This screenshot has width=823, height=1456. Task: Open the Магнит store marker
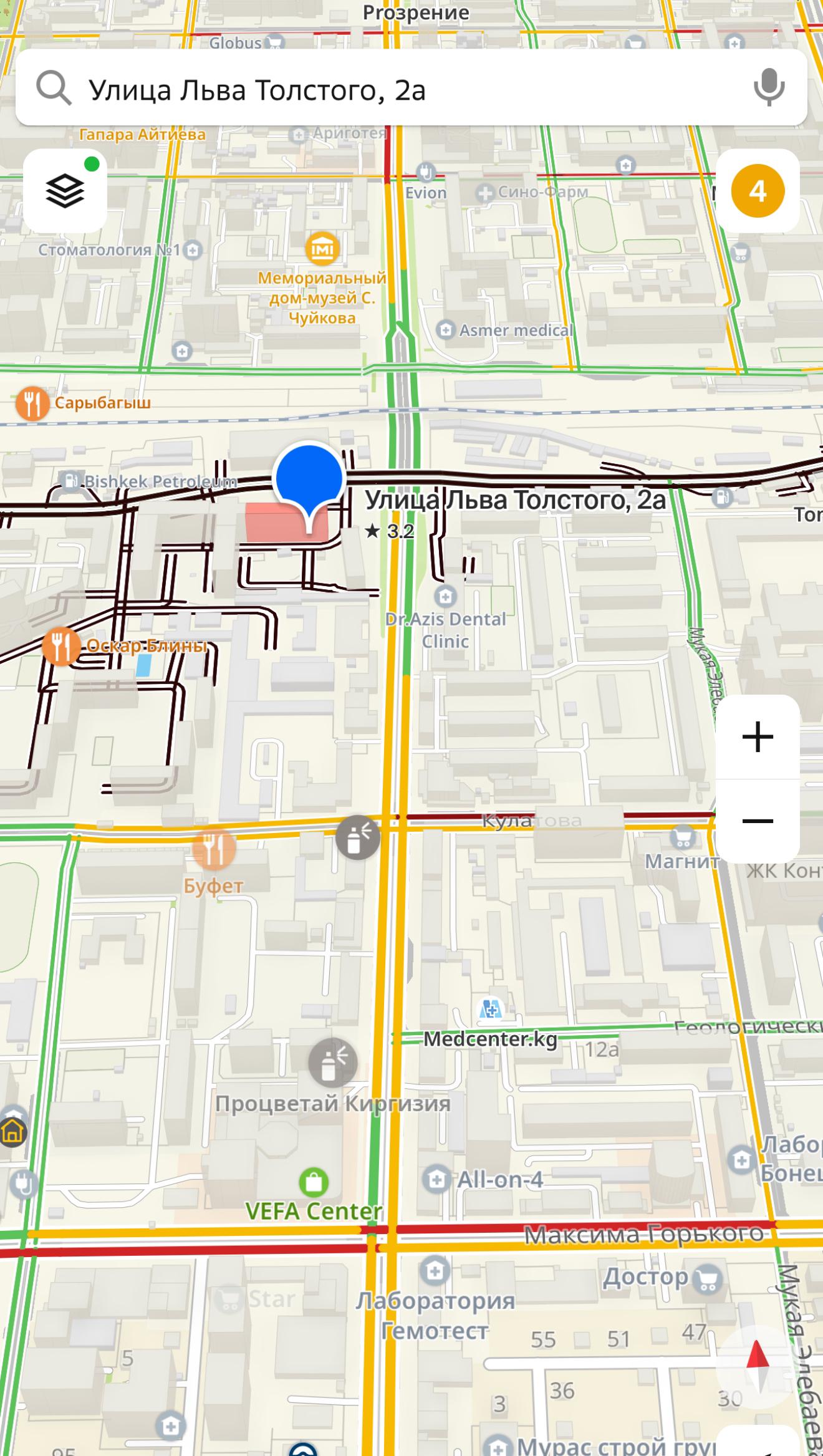[x=683, y=836]
